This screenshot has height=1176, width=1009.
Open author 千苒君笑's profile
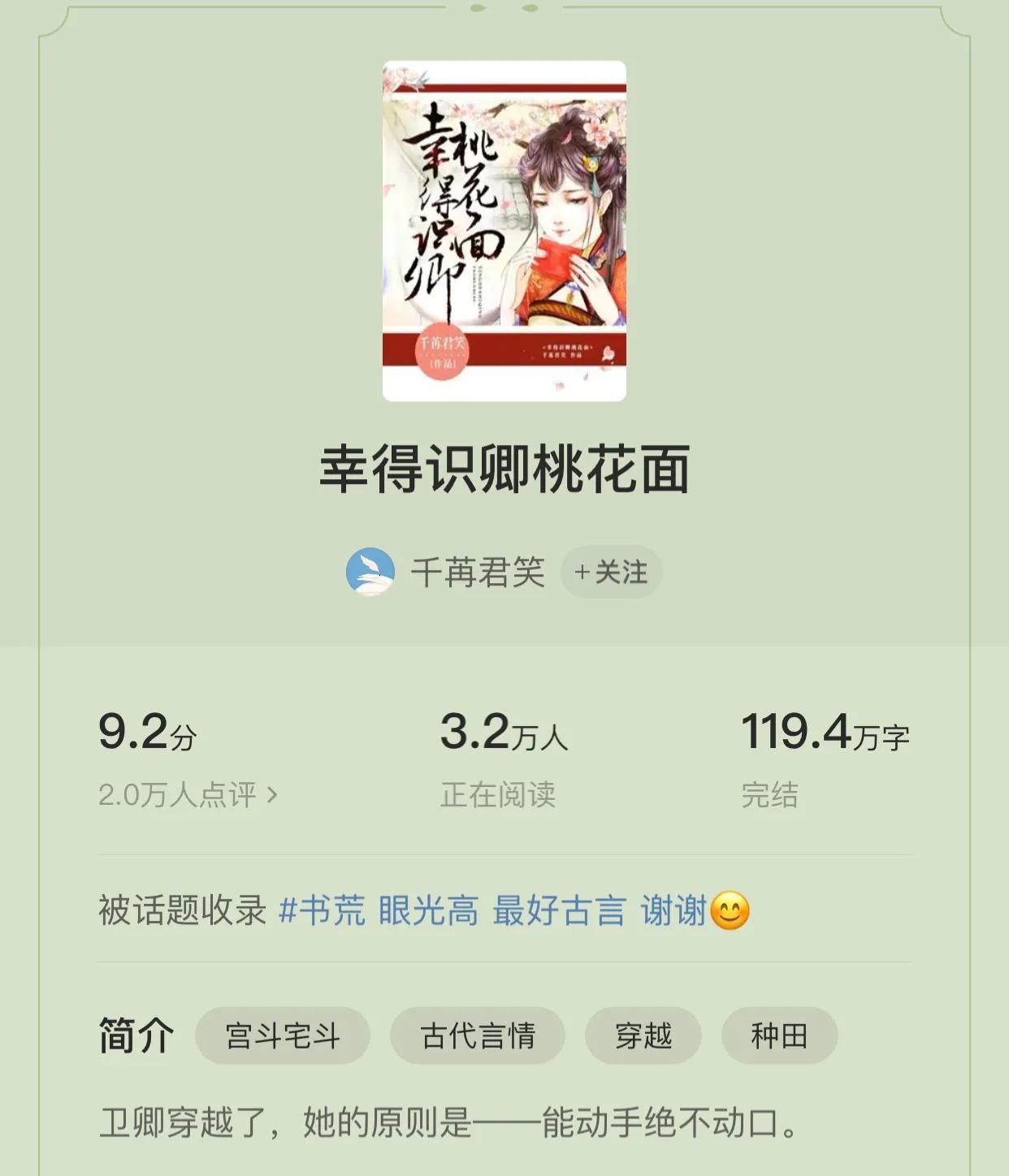(x=477, y=573)
